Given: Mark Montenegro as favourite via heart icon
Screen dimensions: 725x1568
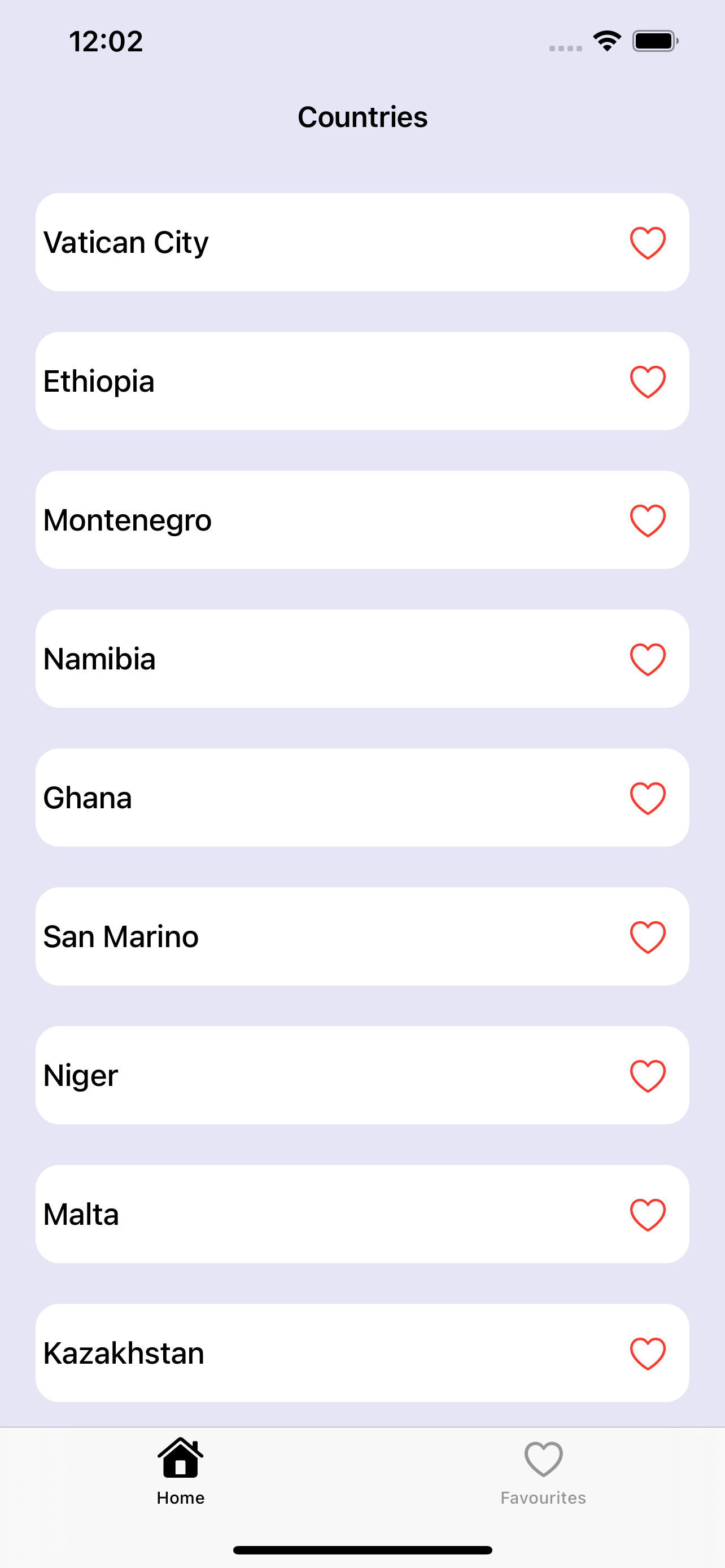Looking at the screenshot, I should click(x=648, y=519).
